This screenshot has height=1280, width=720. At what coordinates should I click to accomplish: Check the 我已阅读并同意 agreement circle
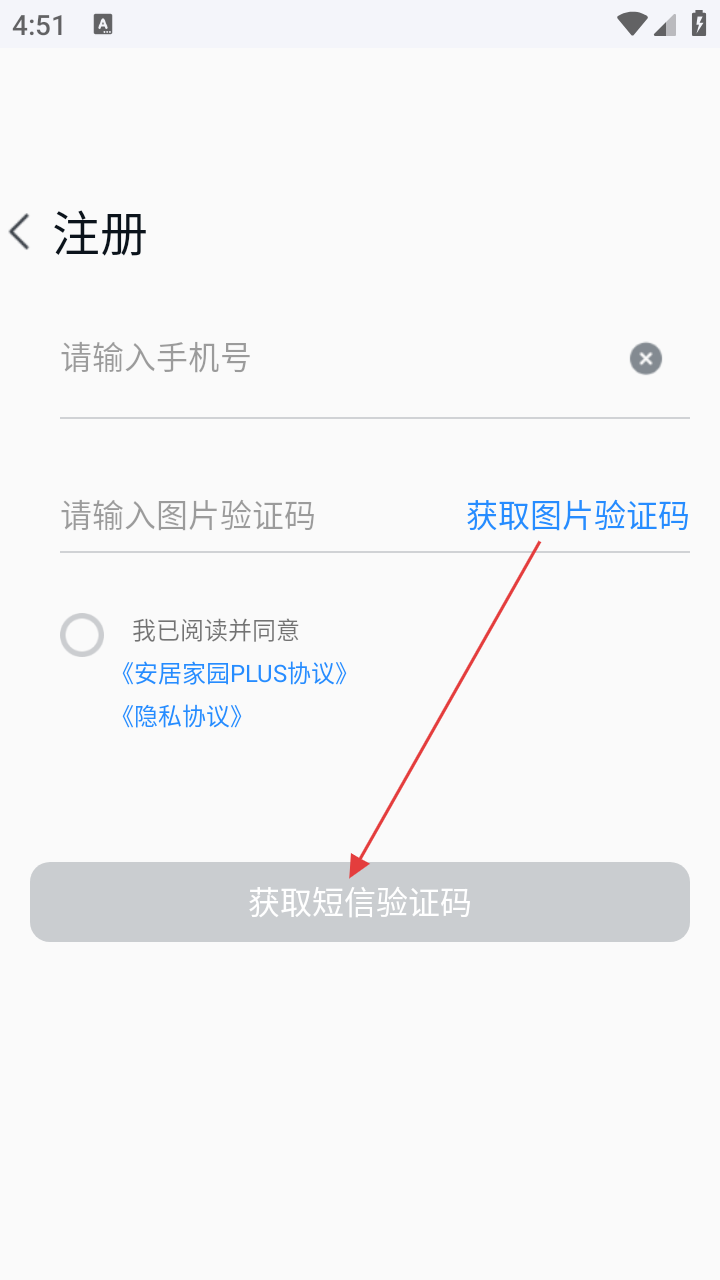point(82,635)
